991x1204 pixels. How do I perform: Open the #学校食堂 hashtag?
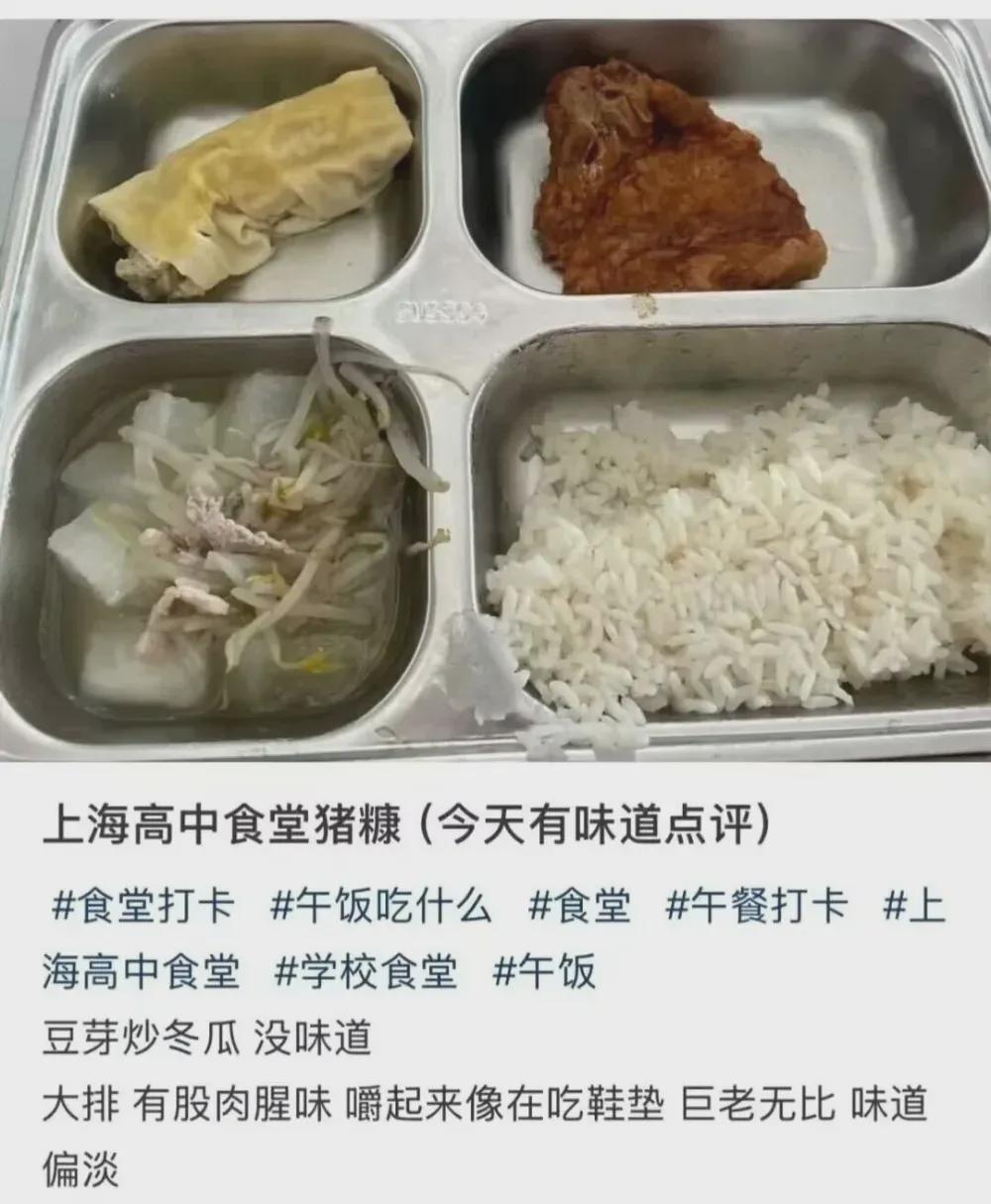366,972
